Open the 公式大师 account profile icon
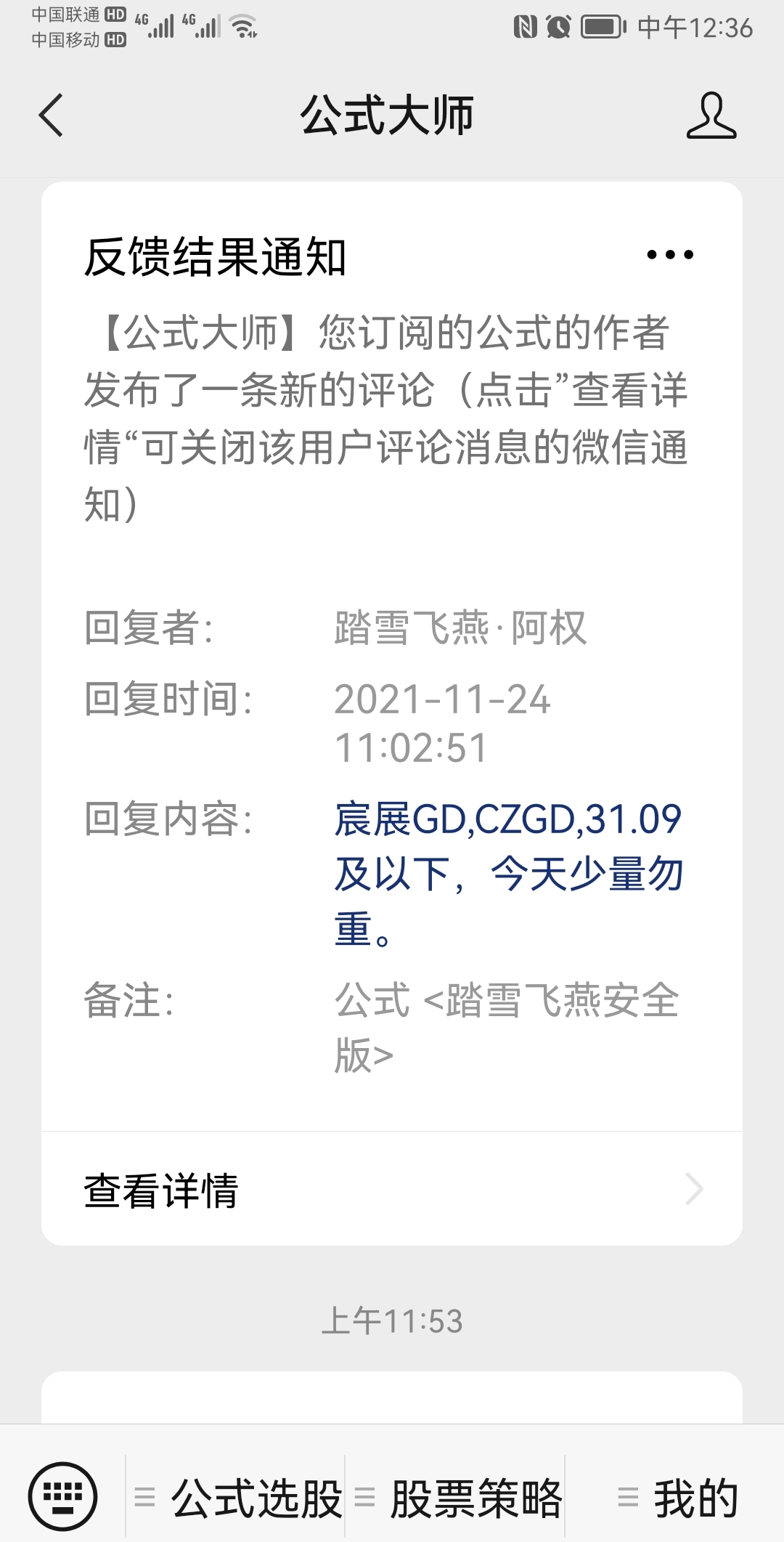 [711, 115]
